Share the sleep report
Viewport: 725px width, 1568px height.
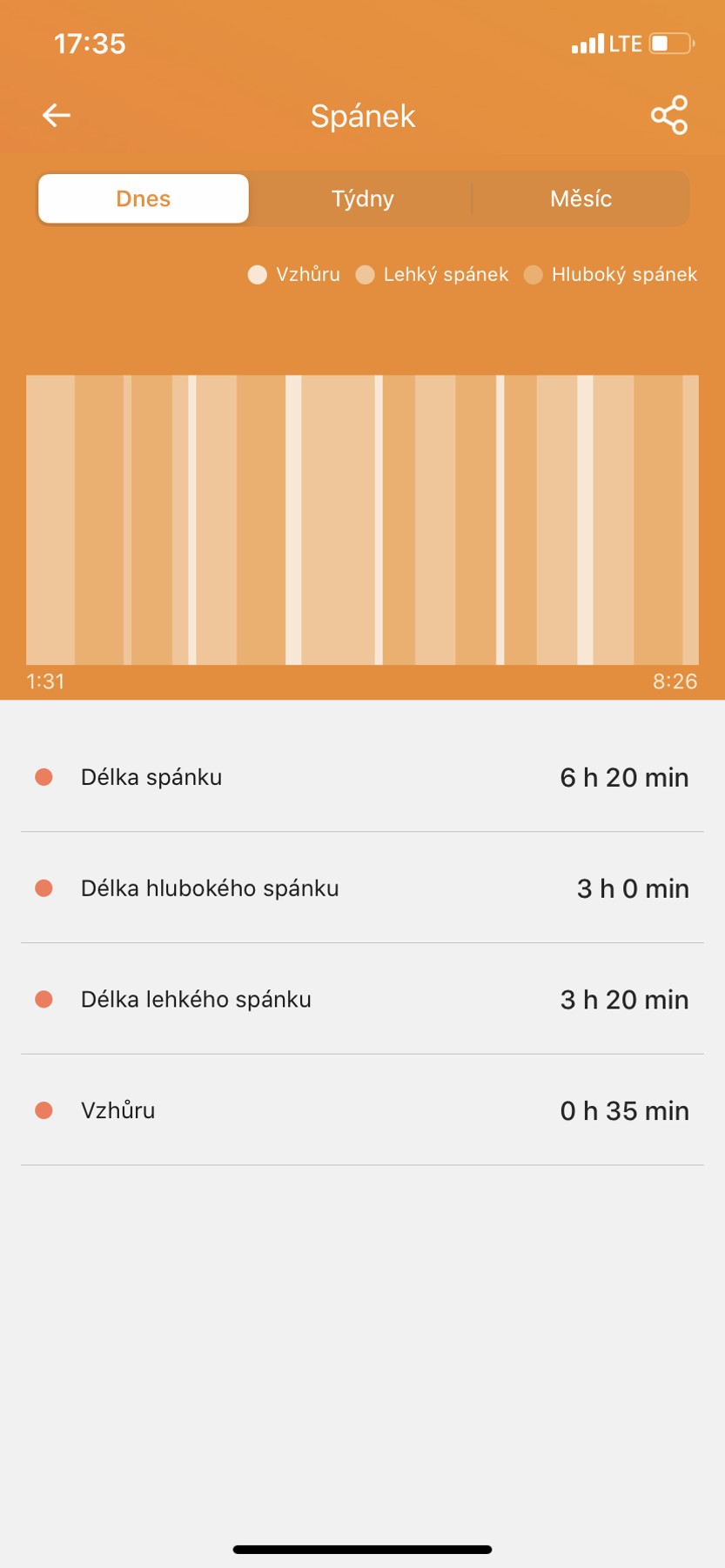[668, 116]
